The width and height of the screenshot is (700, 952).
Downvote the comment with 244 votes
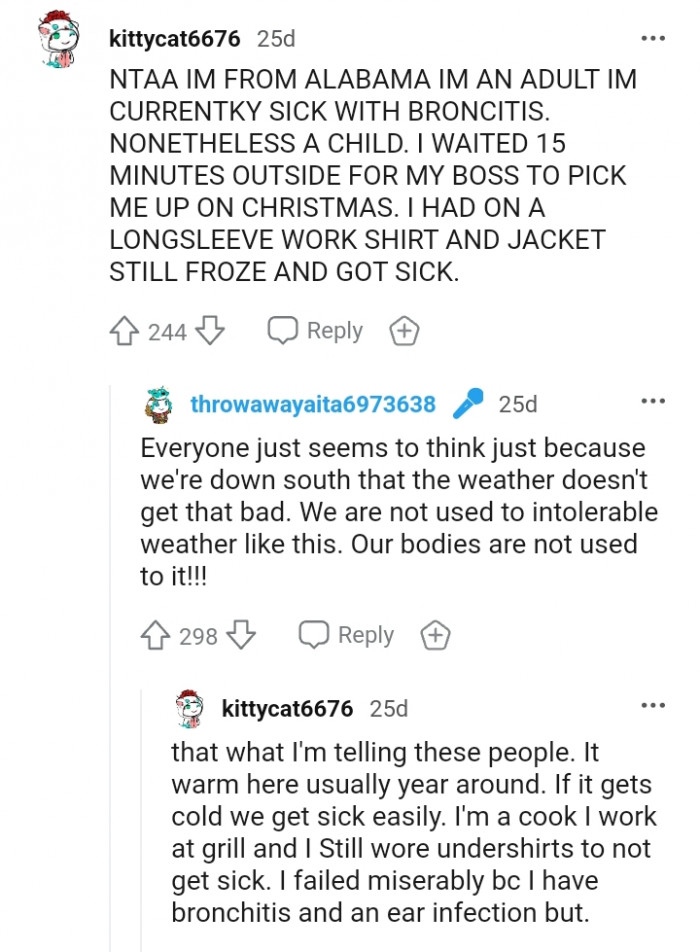coord(208,331)
